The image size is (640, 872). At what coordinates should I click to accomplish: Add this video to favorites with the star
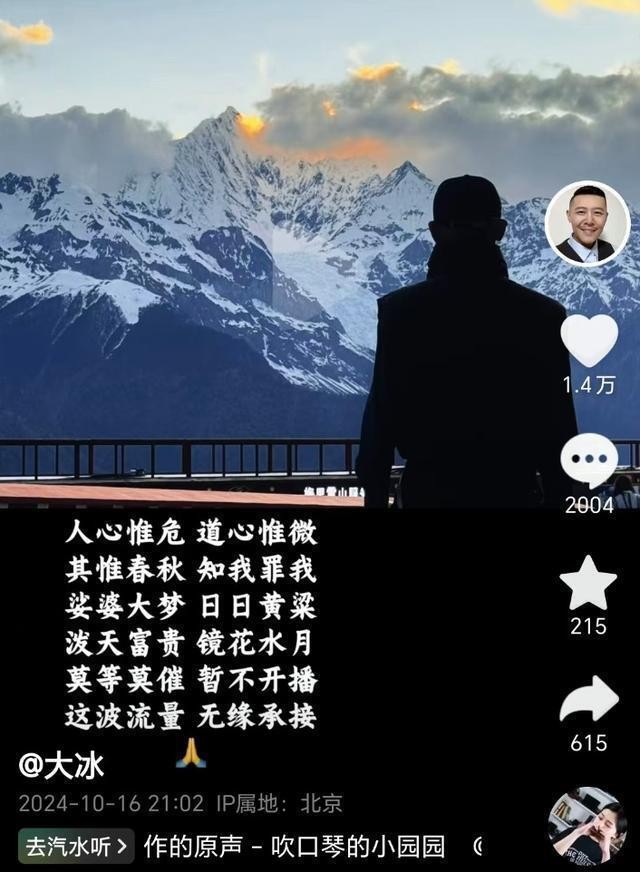click(x=588, y=583)
